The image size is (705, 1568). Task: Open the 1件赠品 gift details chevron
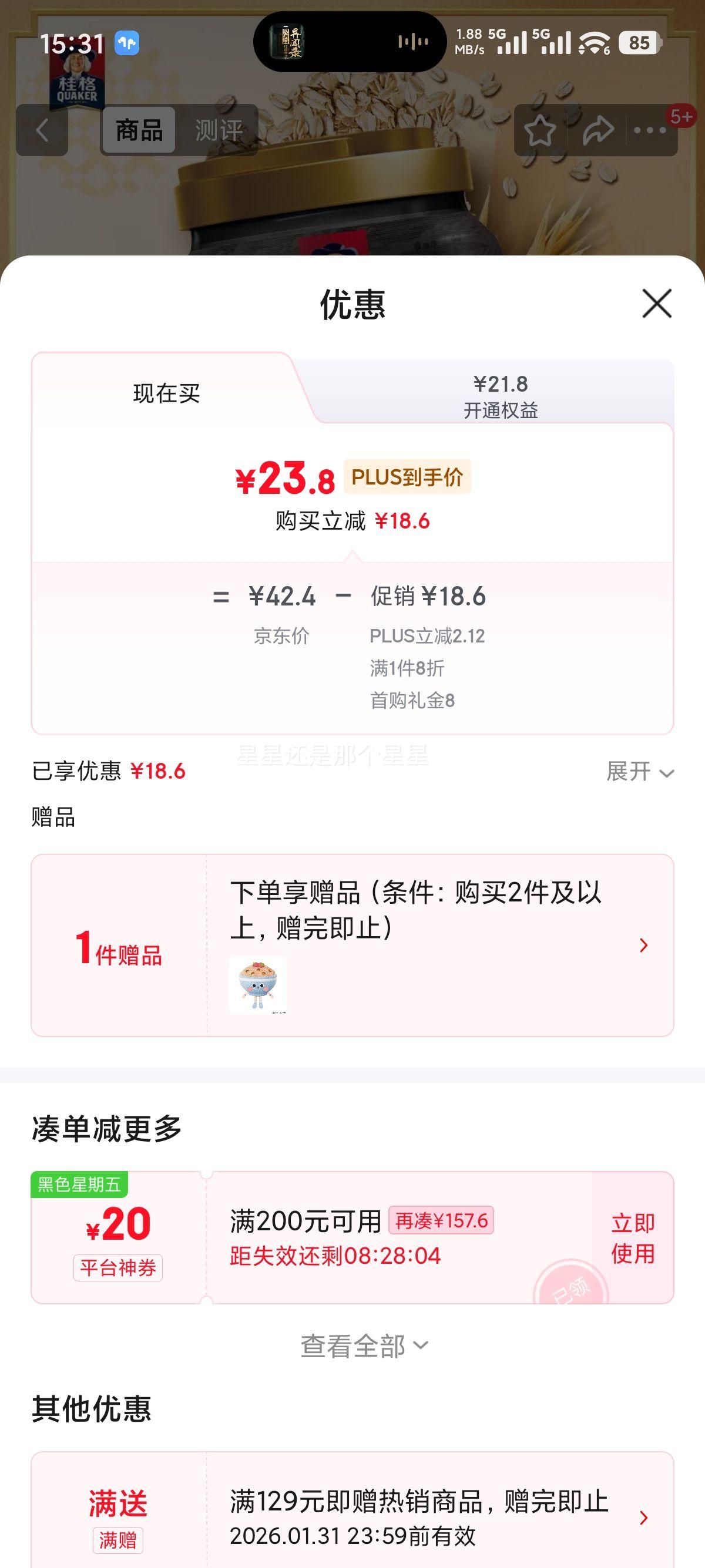(643, 945)
